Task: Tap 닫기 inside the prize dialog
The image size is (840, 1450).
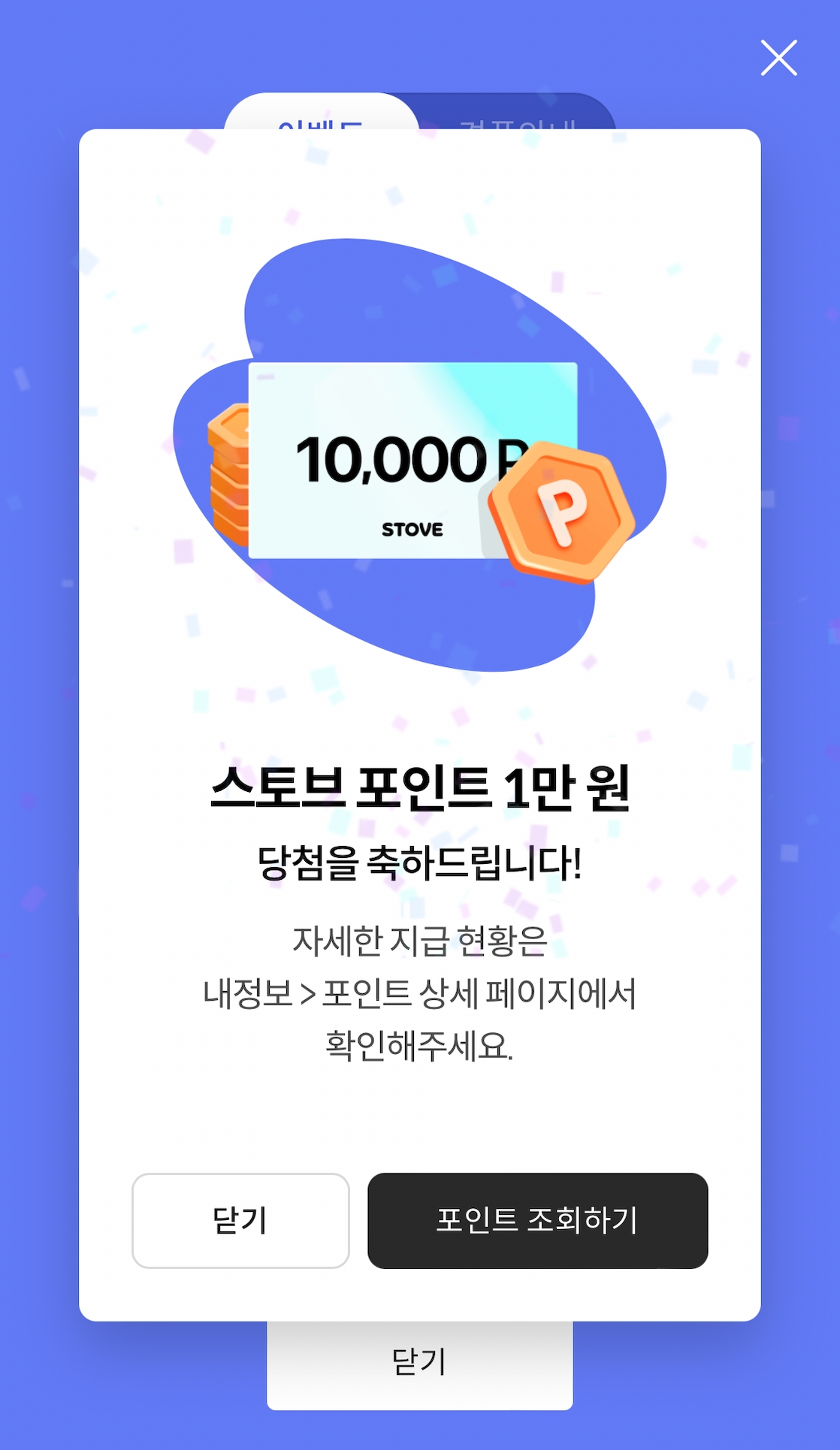Action: click(x=240, y=1220)
